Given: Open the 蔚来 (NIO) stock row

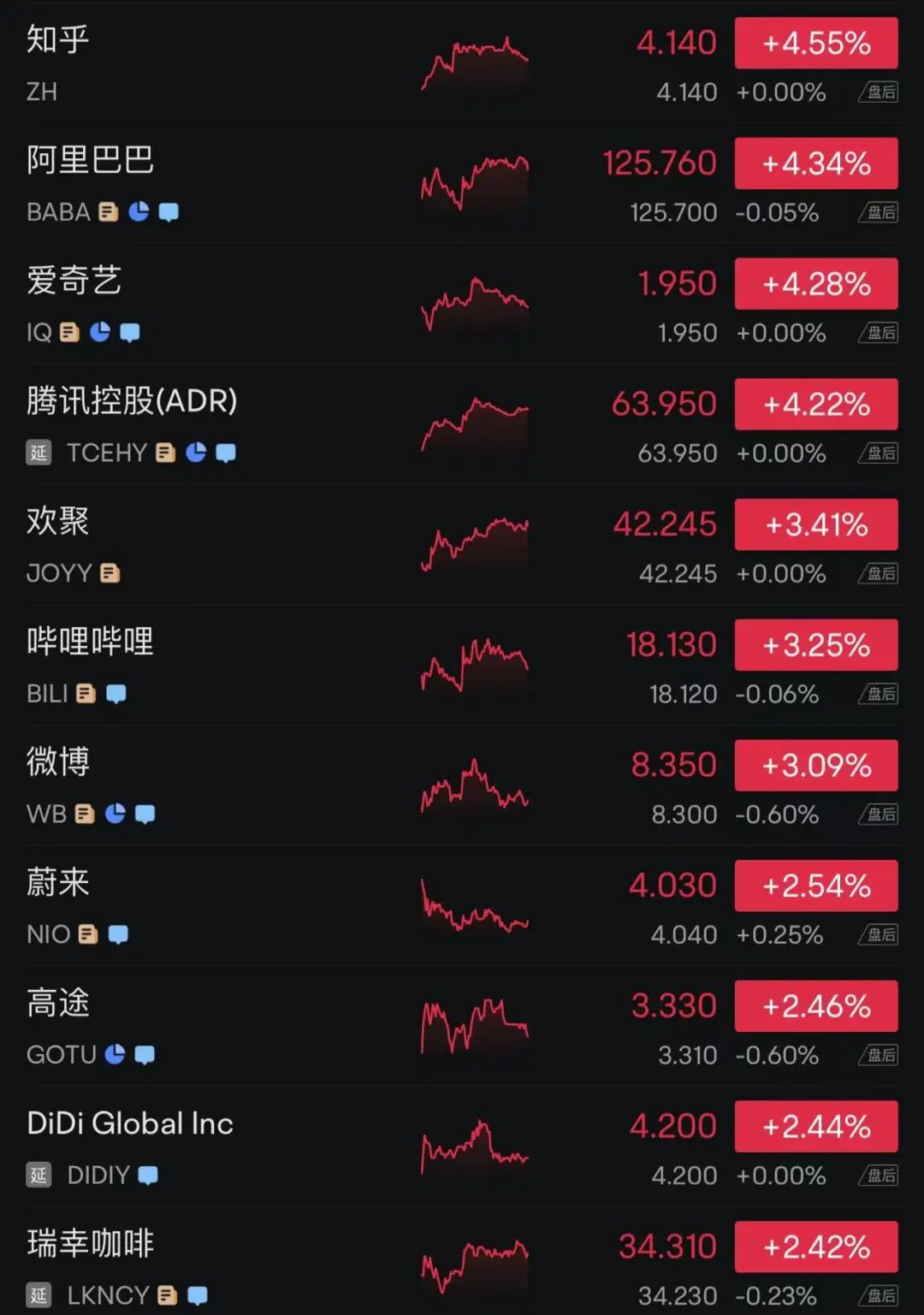Looking at the screenshot, I should click(x=58, y=883).
